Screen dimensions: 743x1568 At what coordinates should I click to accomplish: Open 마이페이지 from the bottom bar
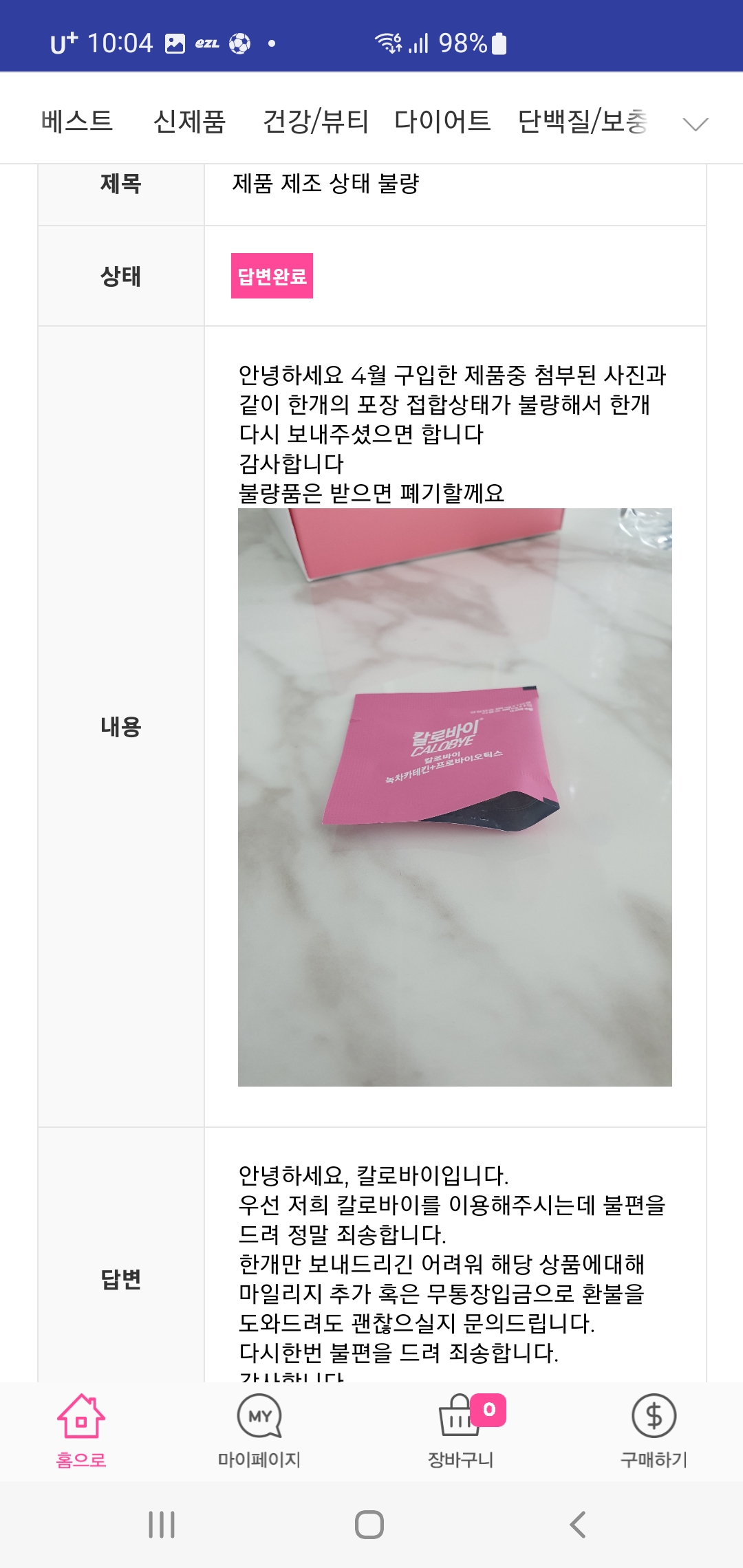pos(259,1430)
